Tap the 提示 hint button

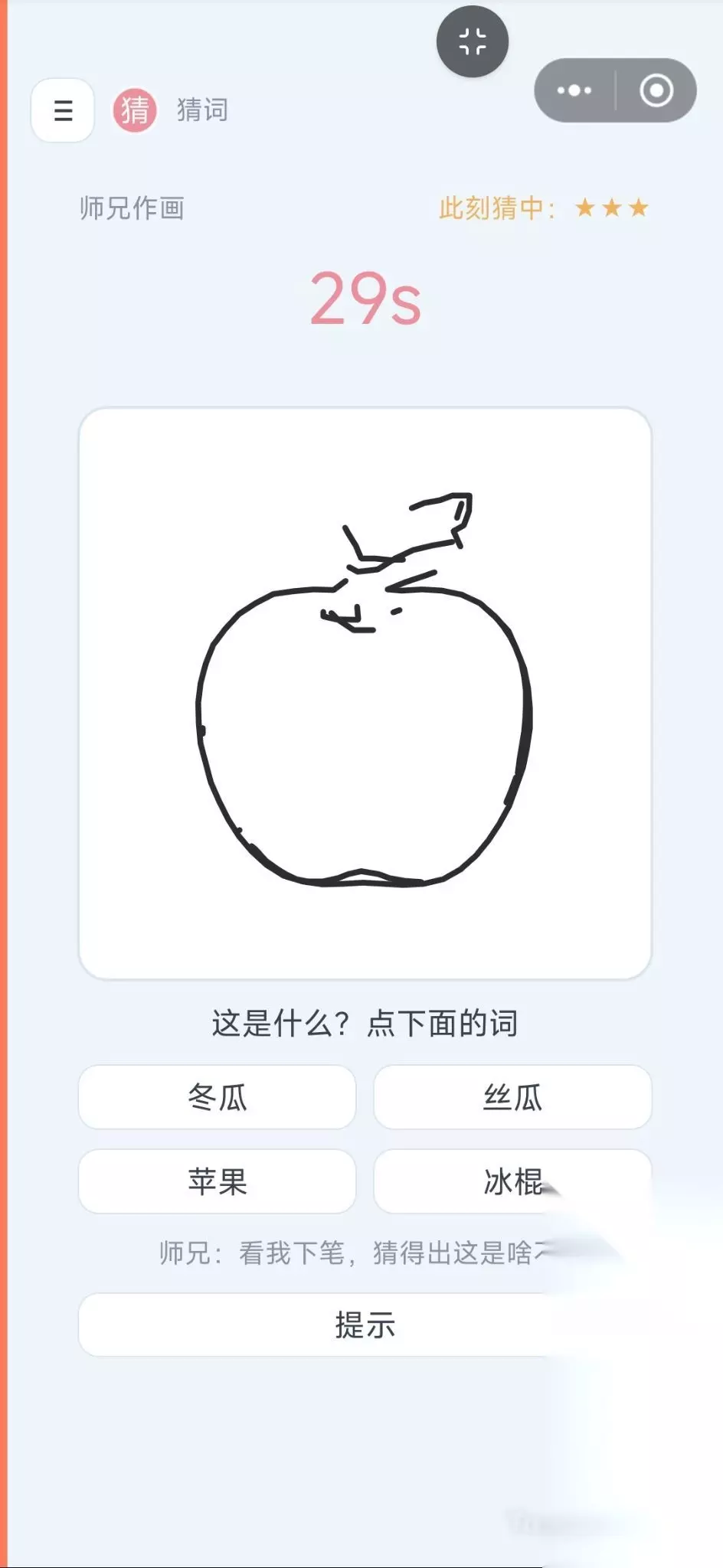(365, 1325)
